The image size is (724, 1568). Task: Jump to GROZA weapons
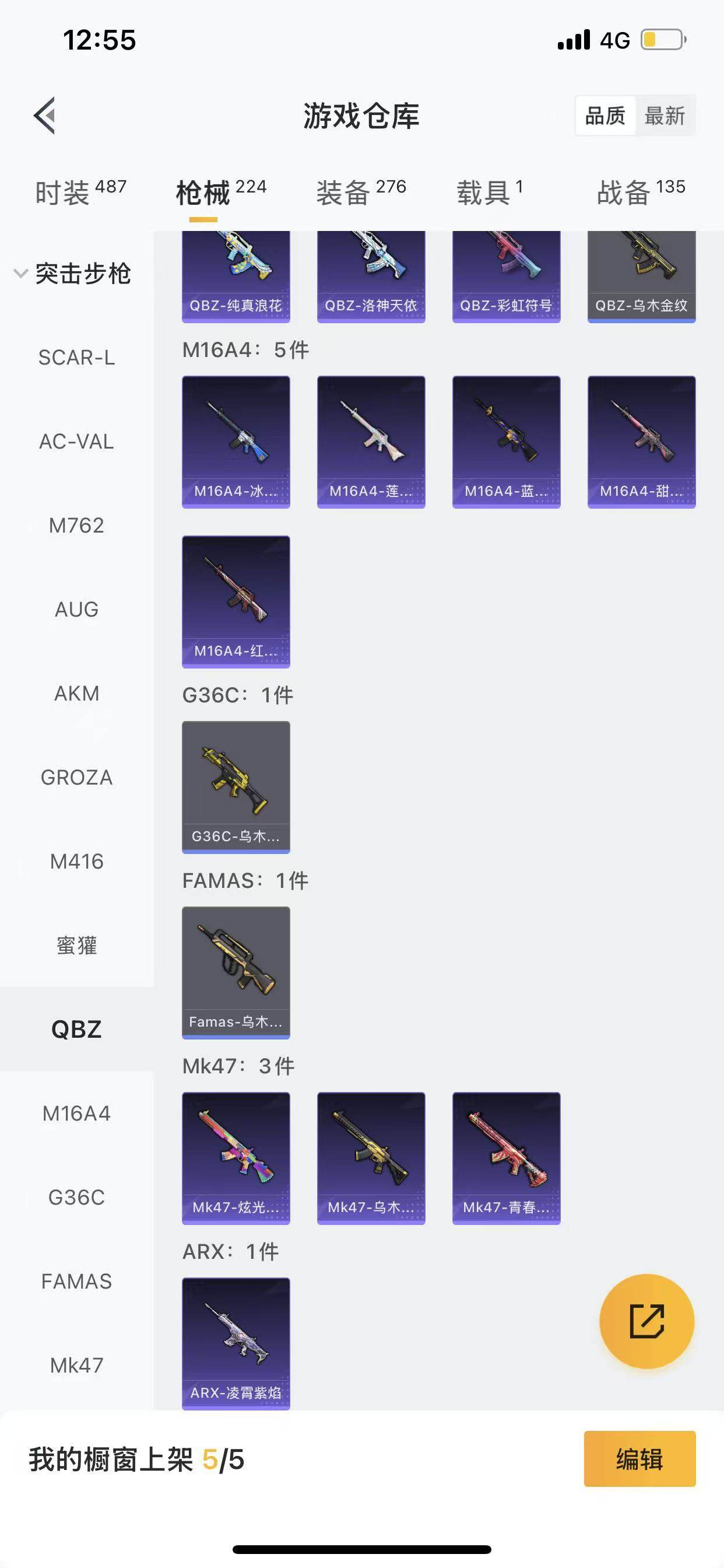(77, 778)
